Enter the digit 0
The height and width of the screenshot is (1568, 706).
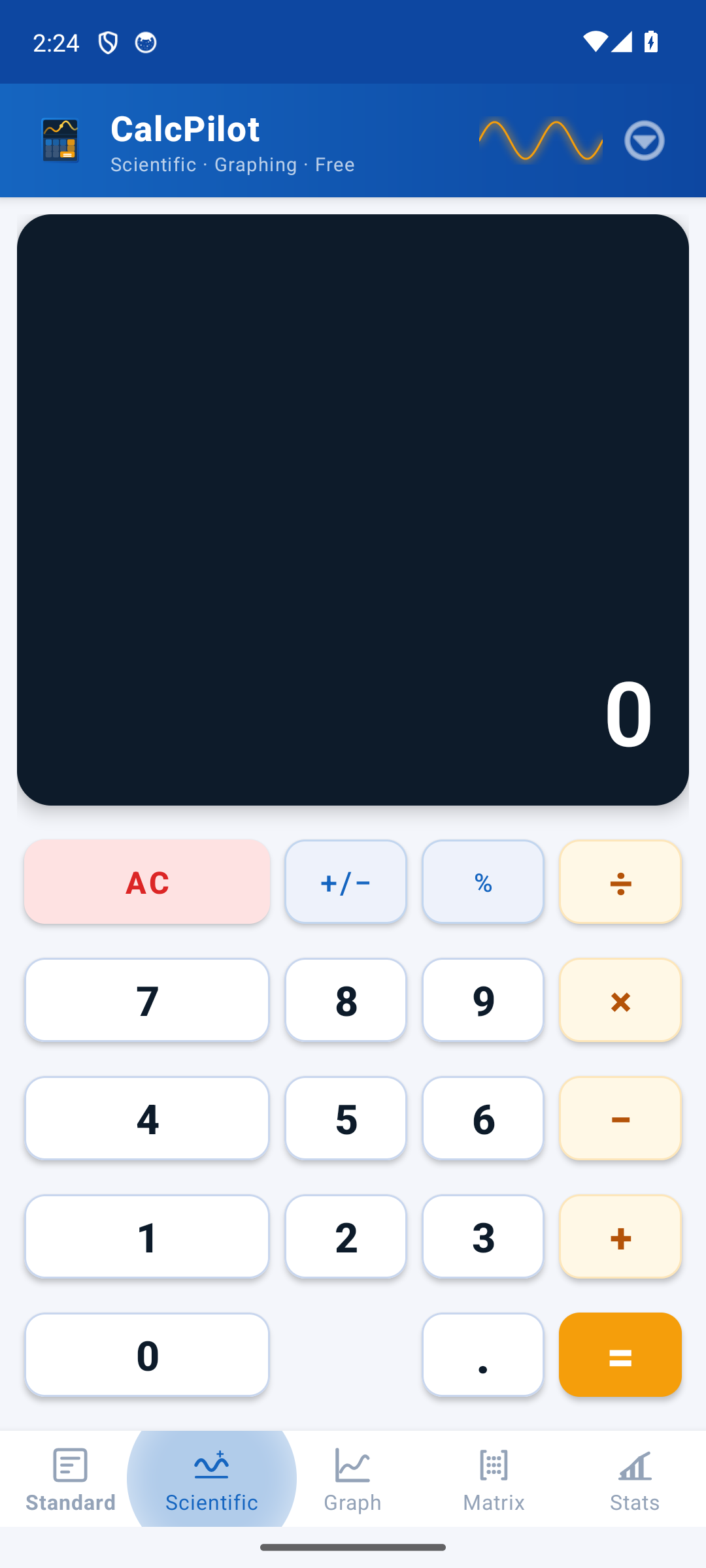click(x=147, y=1355)
